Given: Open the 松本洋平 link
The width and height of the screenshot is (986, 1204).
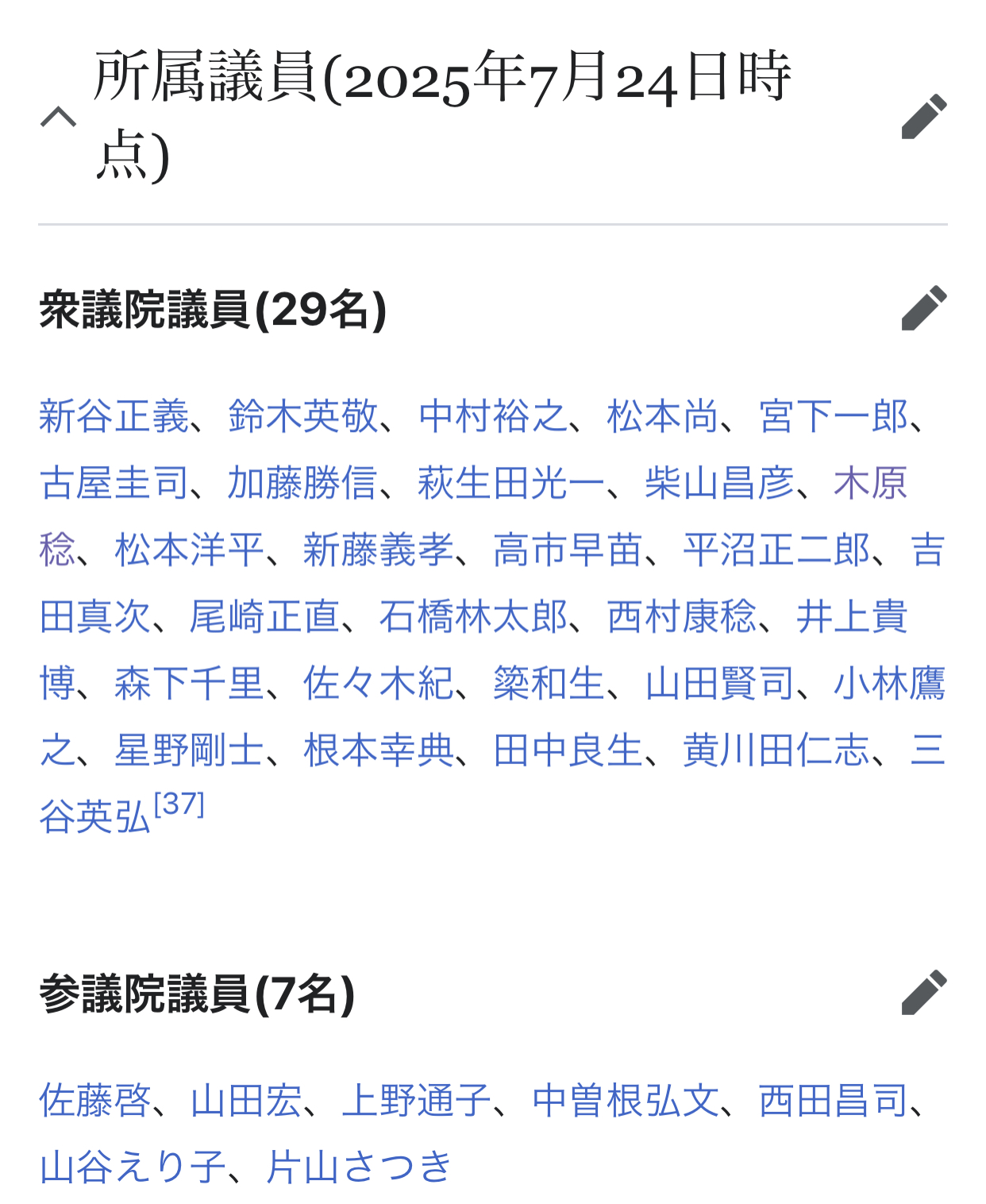Looking at the screenshot, I should tap(189, 550).
